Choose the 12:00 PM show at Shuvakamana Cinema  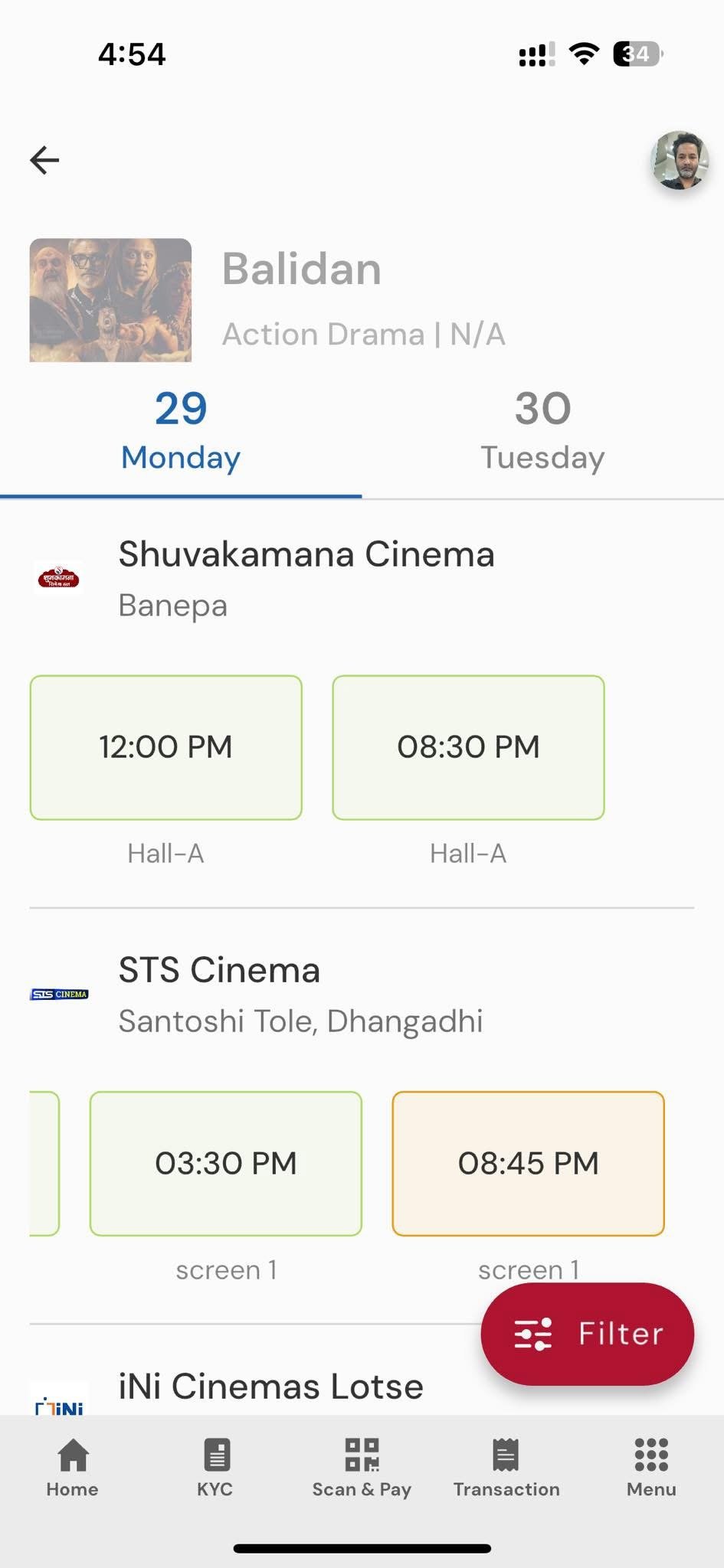click(x=165, y=747)
